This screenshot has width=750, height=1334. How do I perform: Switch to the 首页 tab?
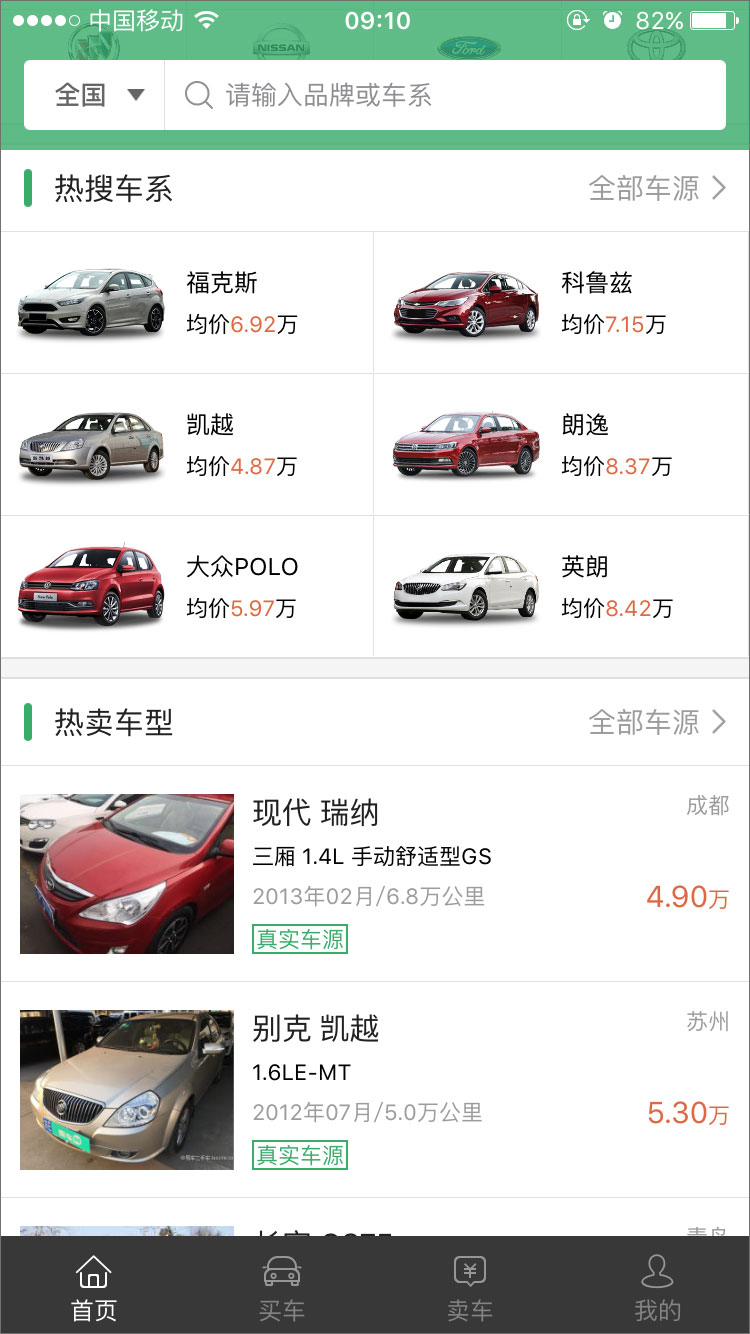(94, 1289)
